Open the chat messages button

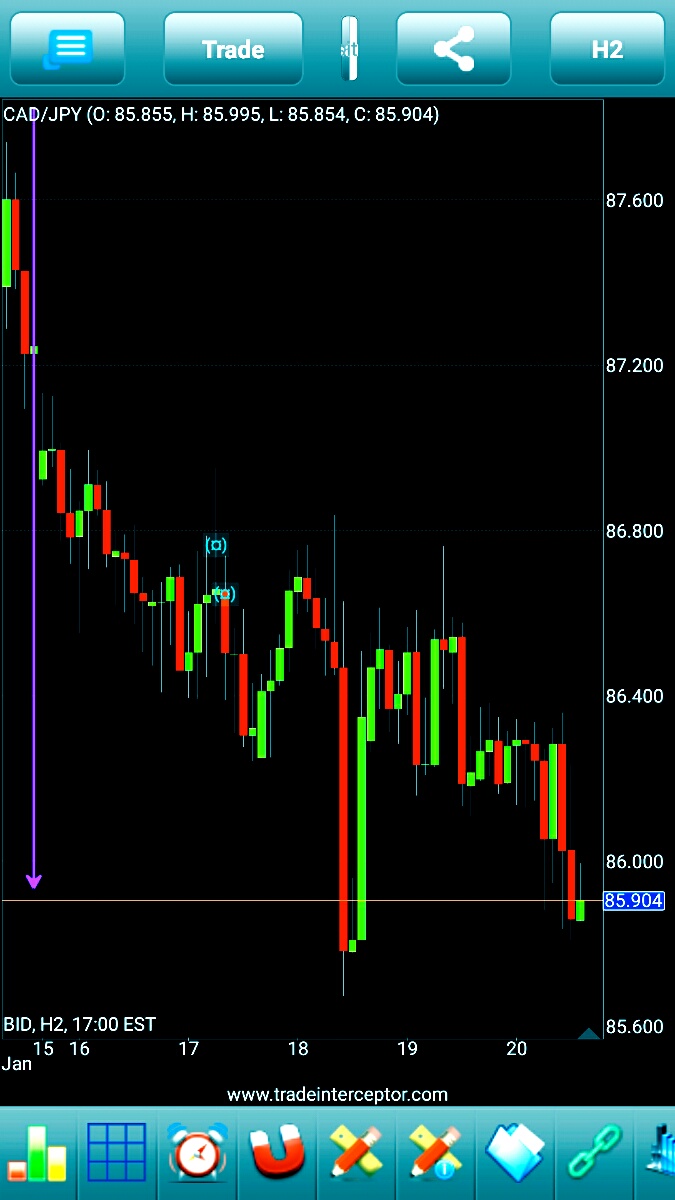[x=68, y=49]
